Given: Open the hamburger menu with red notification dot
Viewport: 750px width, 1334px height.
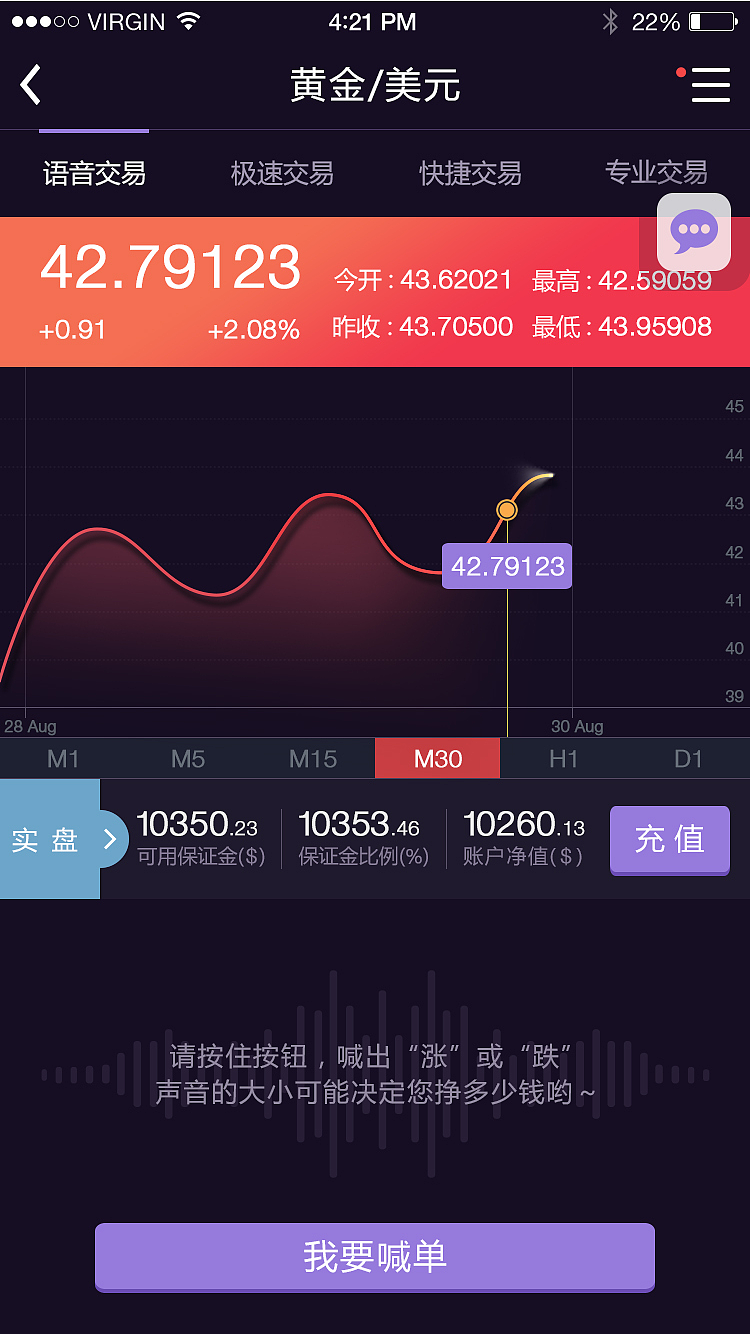Looking at the screenshot, I should (711, 85).
